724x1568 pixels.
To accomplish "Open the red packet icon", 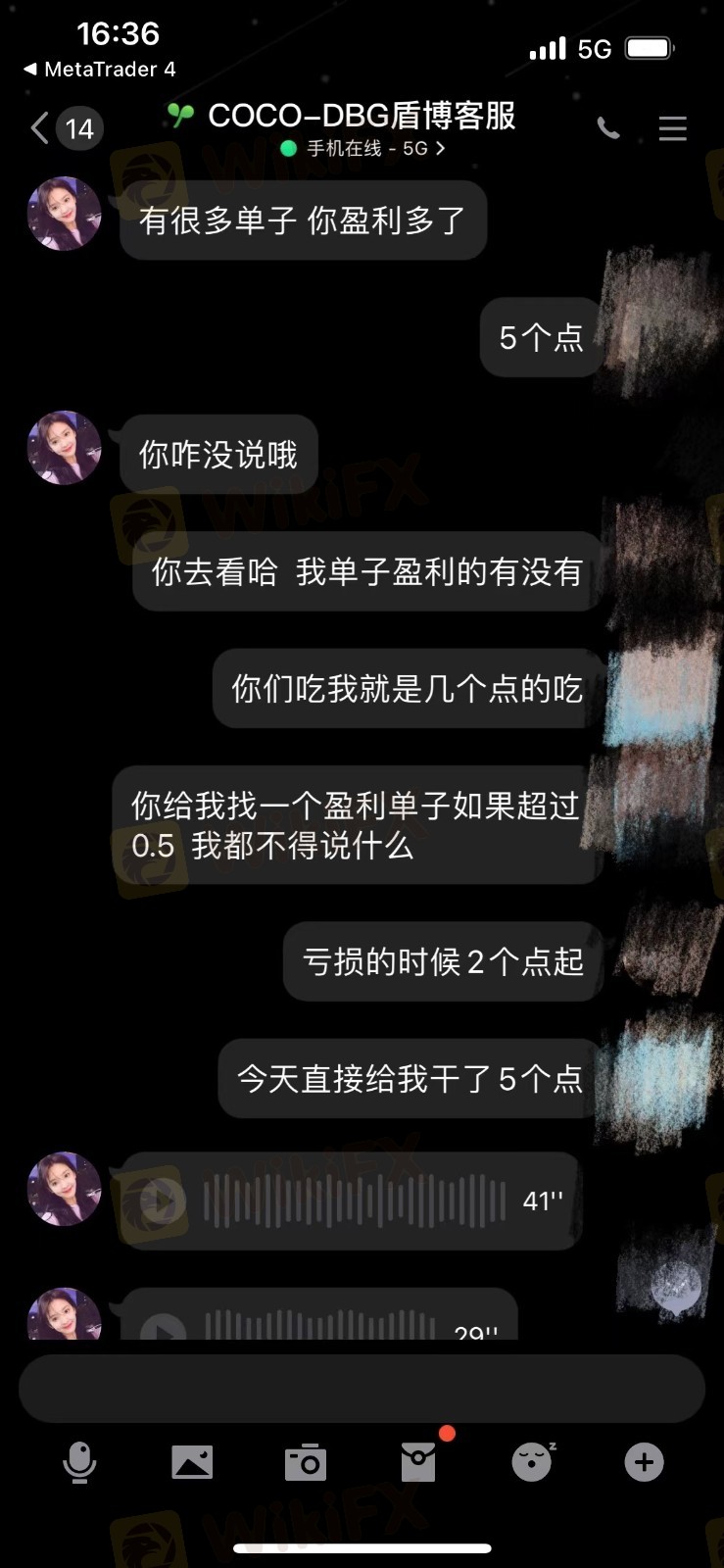I will click(x=419, y=1462).
